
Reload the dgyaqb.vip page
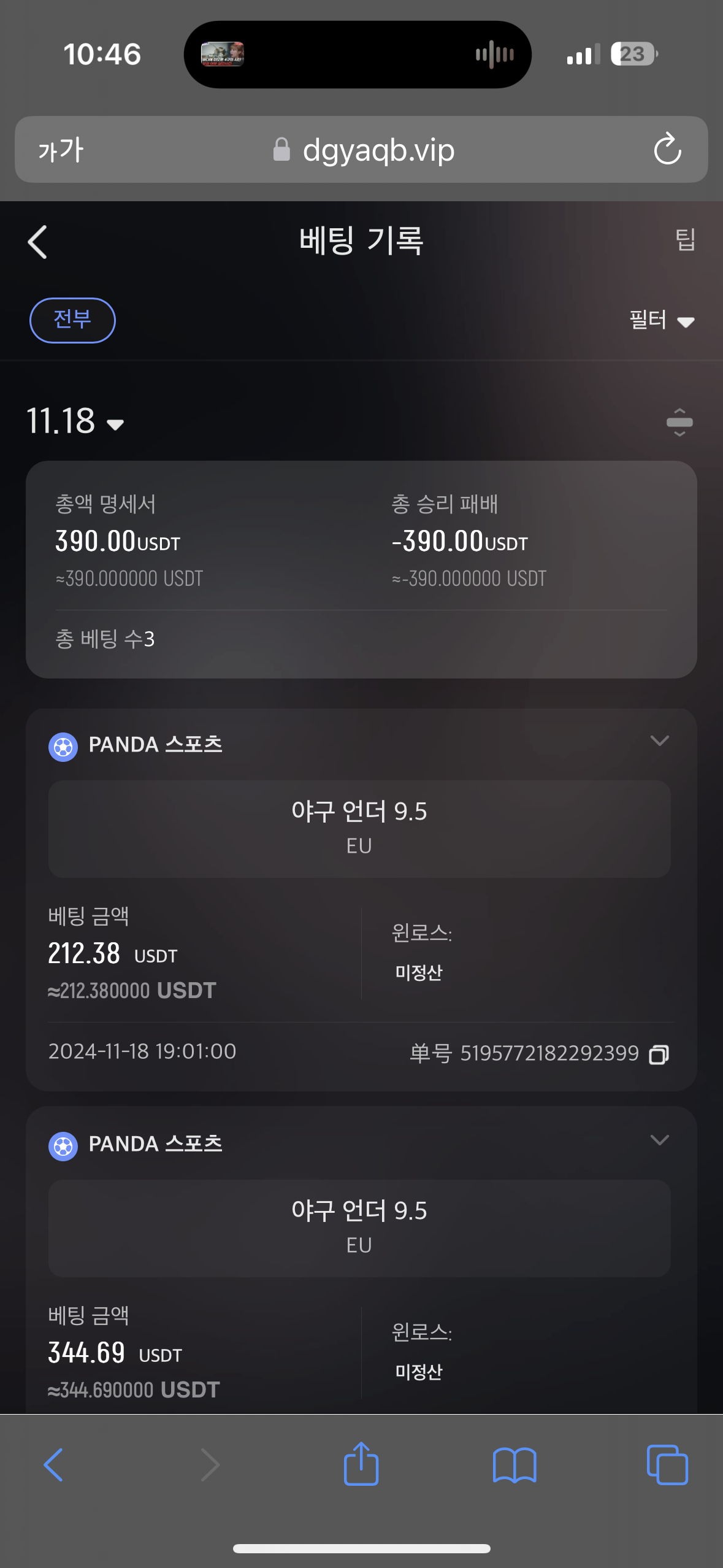point(667,149)
